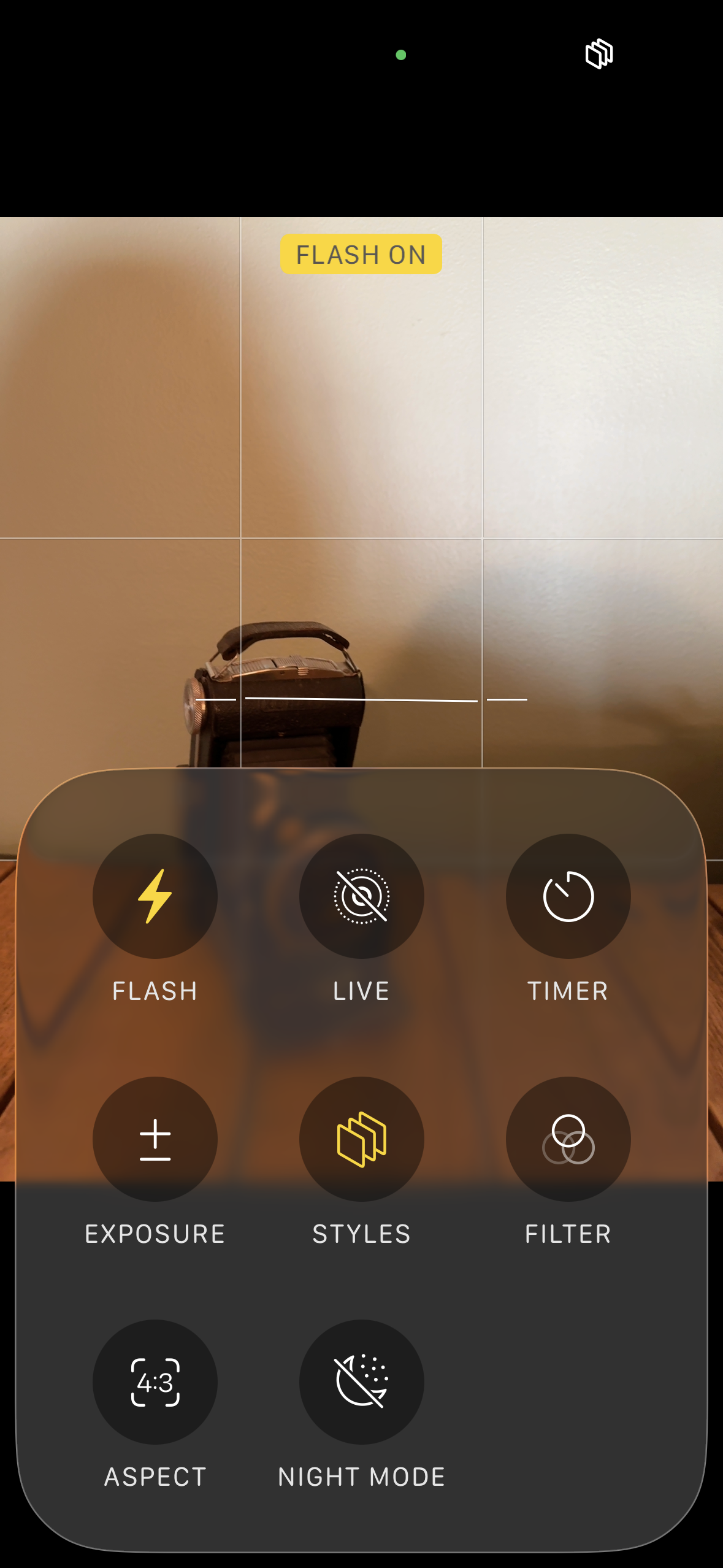Open Photographic Styles in the menu
Image resolution: width=723 pixels, height=1568 pixels.
pos(361,1139)
